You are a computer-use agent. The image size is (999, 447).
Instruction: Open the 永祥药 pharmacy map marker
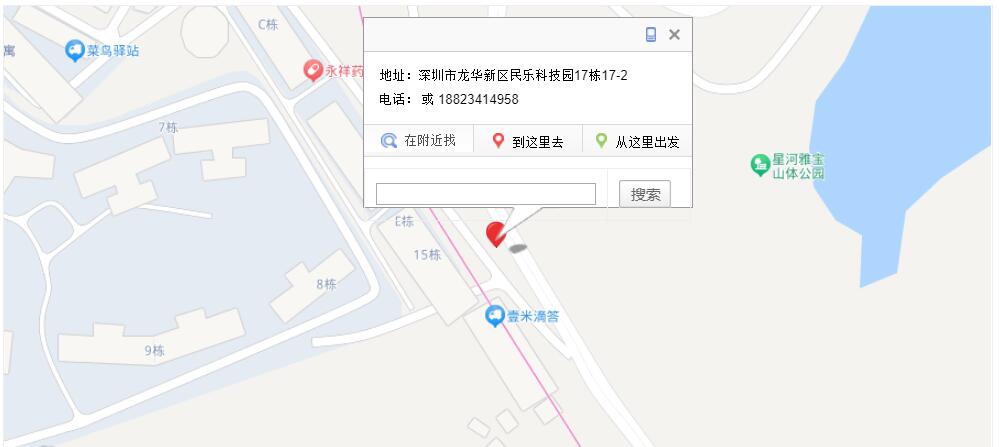pyautogui.click(x=313, y=71)
